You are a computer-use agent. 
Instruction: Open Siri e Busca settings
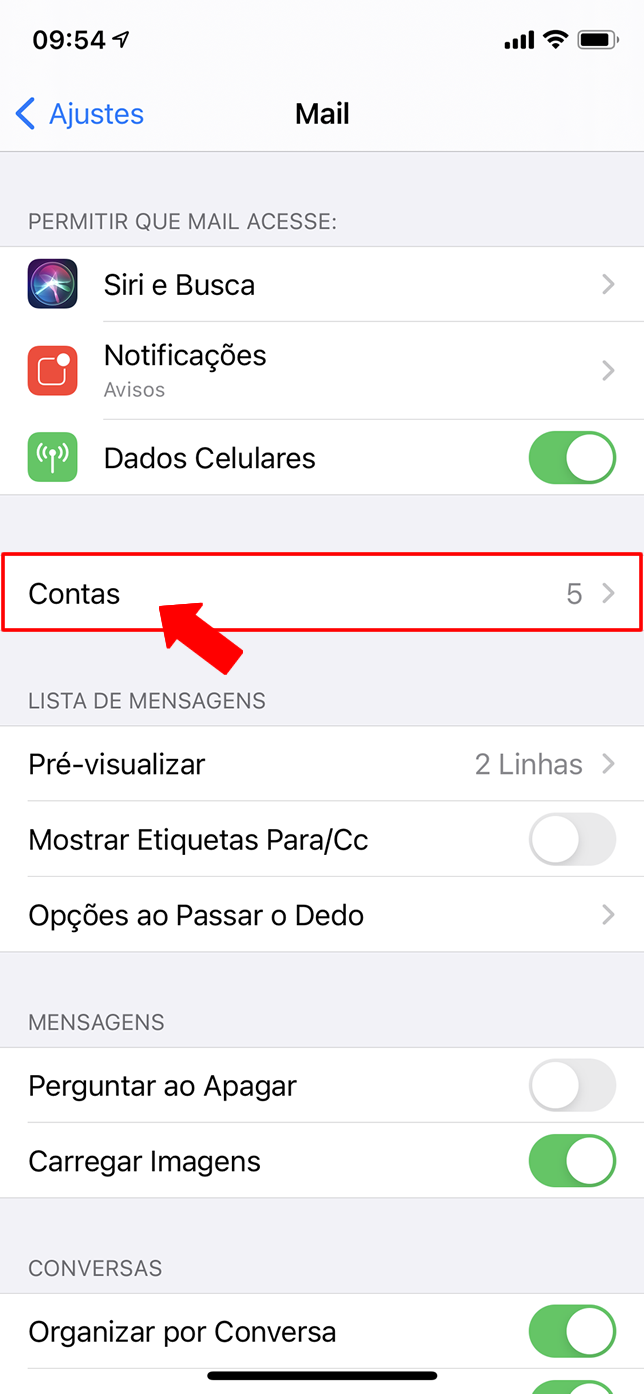[322, 285]
